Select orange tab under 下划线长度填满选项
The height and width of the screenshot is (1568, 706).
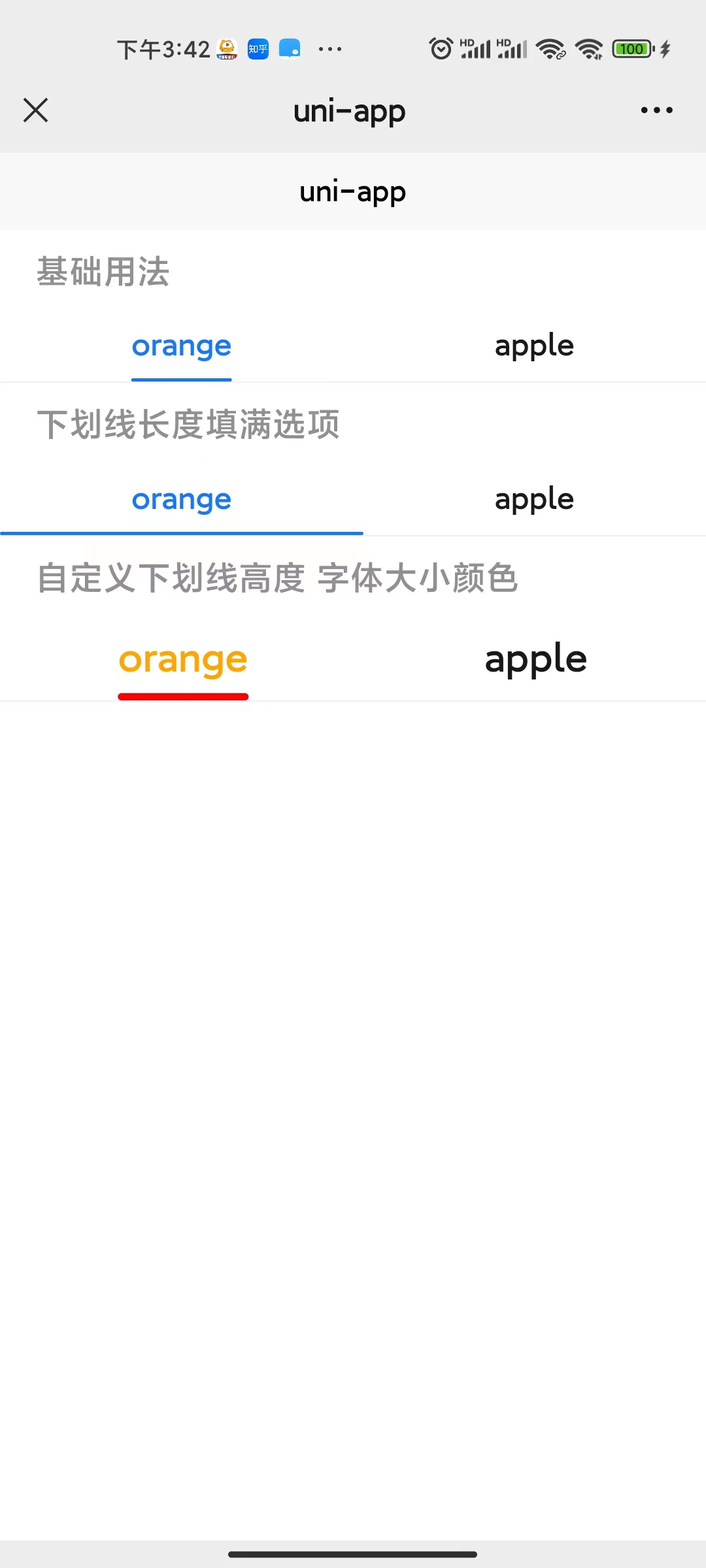coord(182,500)
